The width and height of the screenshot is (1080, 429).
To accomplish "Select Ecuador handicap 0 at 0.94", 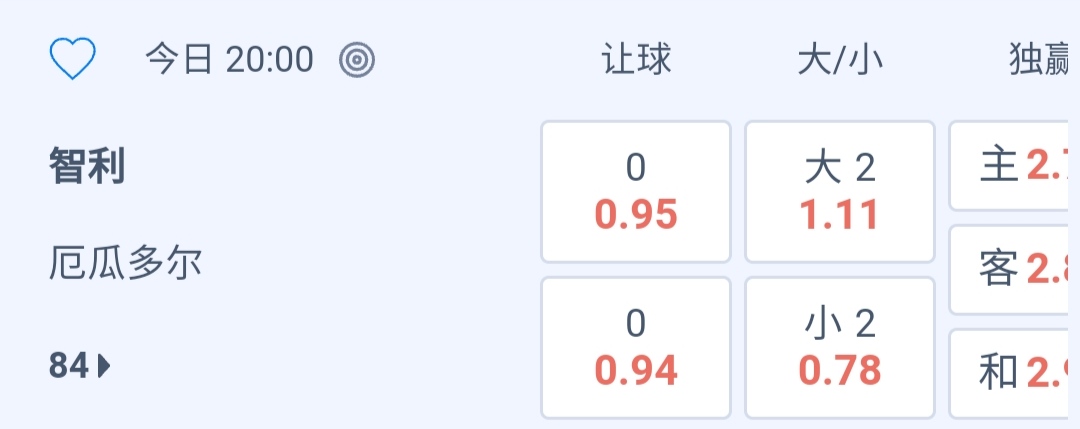I will [636, 347].
